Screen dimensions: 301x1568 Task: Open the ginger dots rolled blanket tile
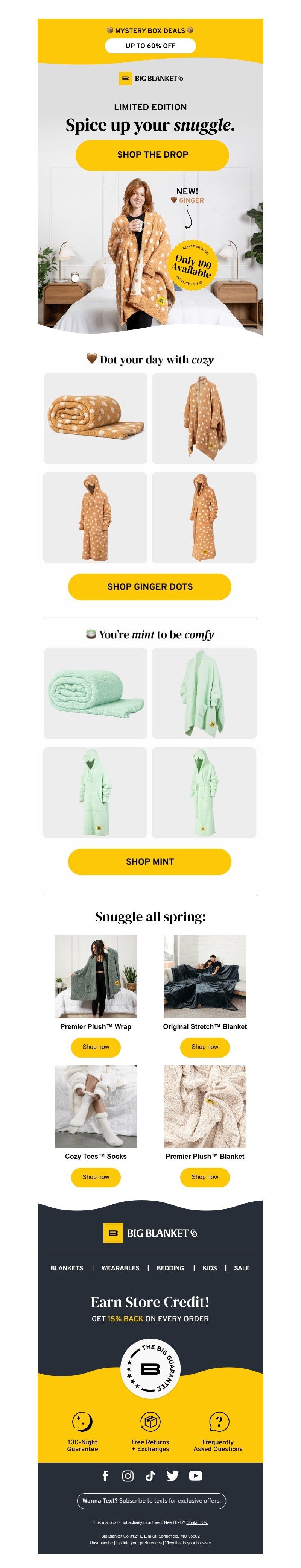(x=96, y=418)
